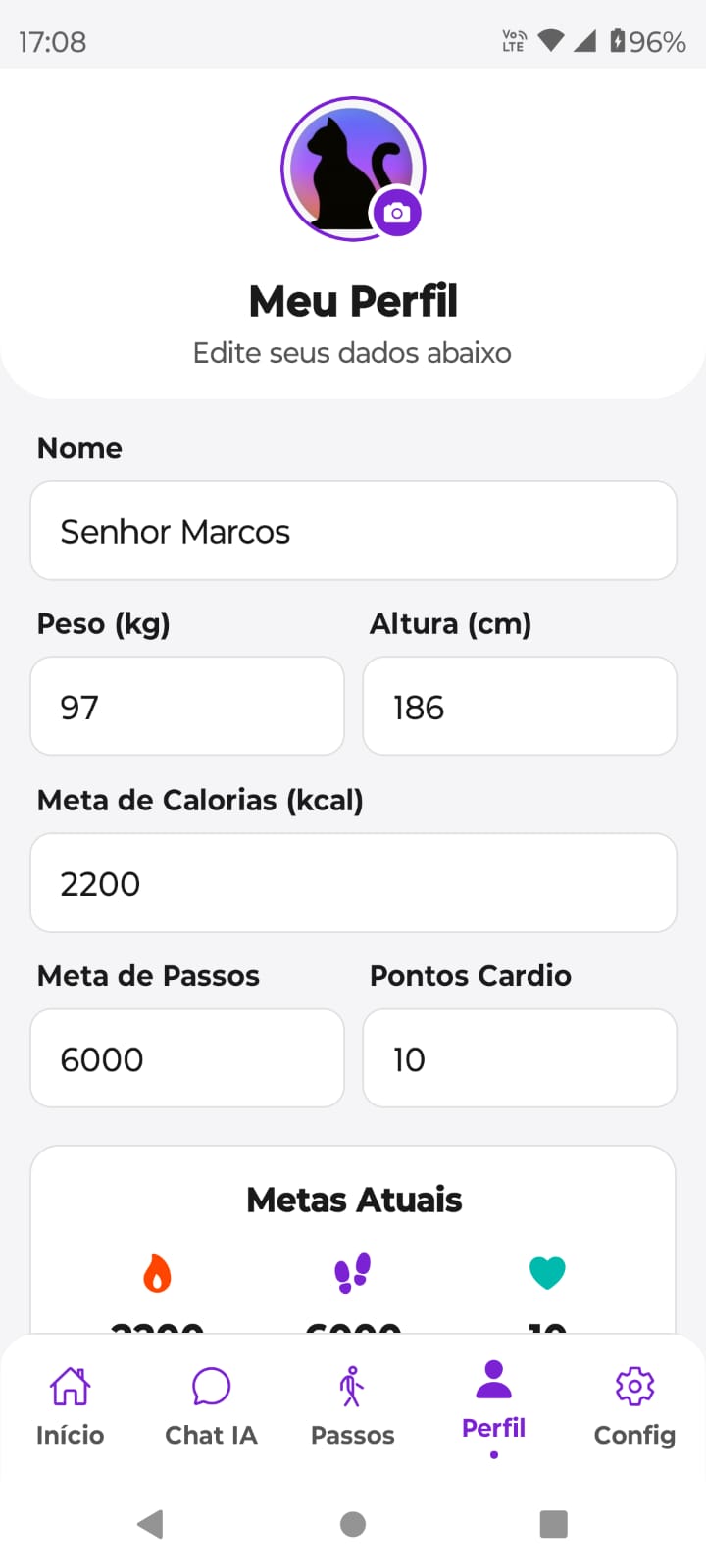Click the Peso field showing 97
This screenshot has height=1568, width=706.
(x=186, y=706)
